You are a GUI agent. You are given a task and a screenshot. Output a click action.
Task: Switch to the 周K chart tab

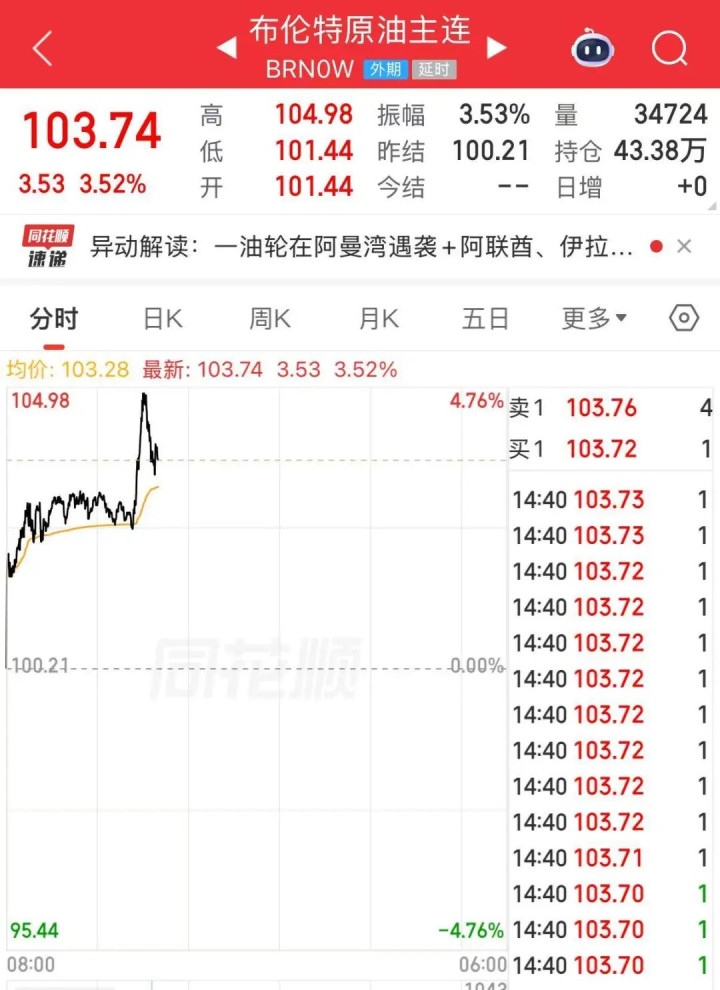[x=269, y=319]
